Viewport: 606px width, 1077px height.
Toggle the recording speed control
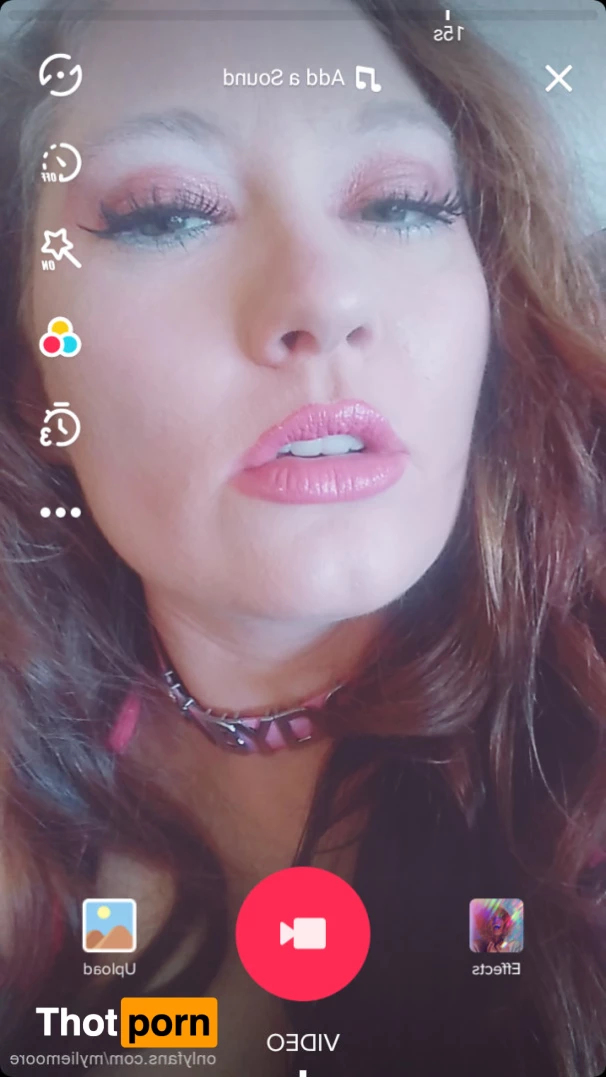61,162
